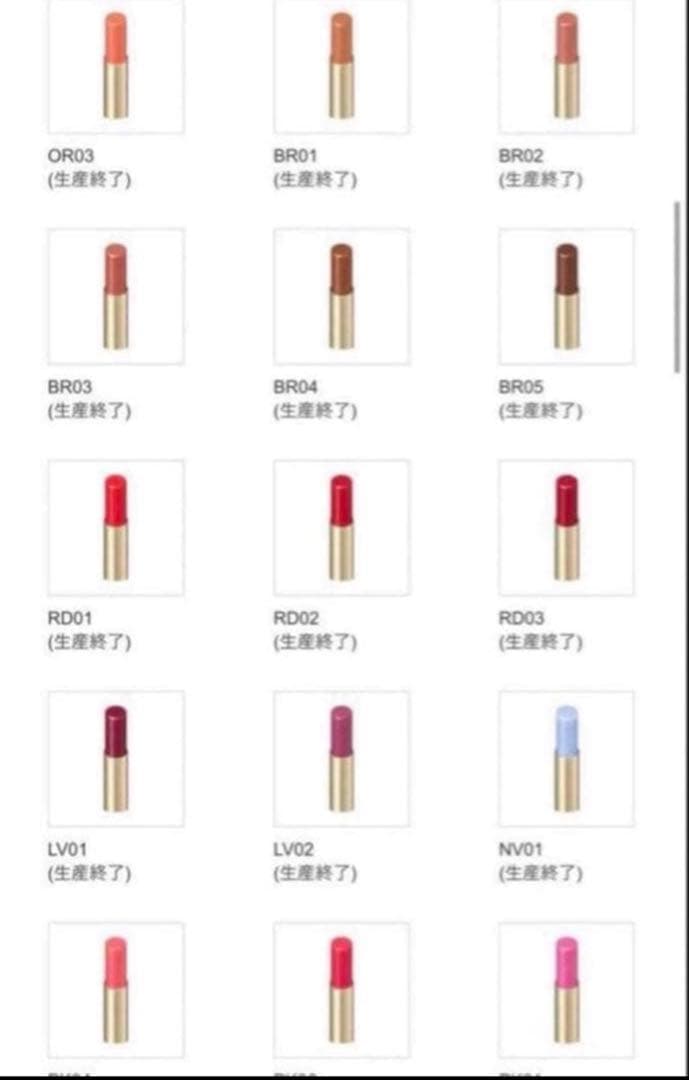Image resolution: width=689 pixels, height=1080 pixels.
Task: Open the LV01 lipstick shade
Action: tap(116, 758)
